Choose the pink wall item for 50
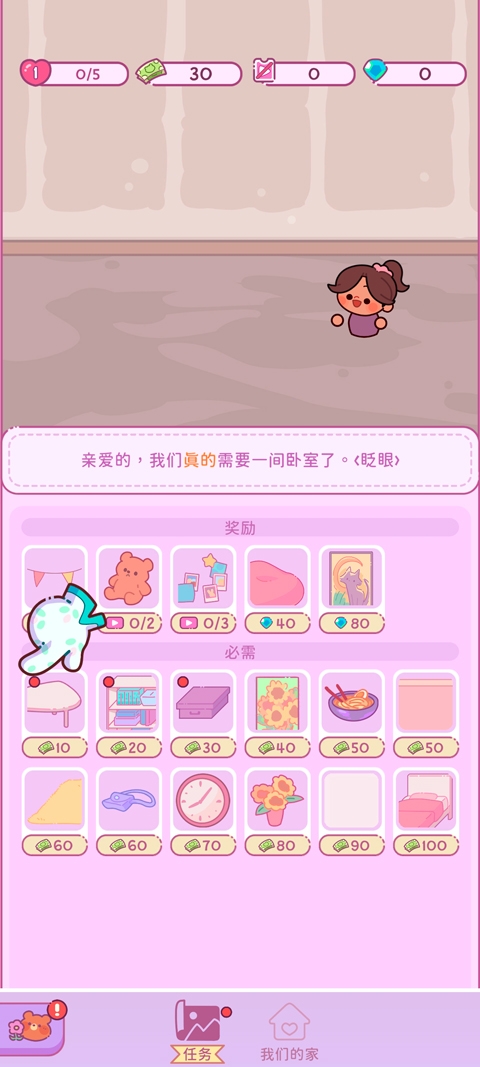 coord(426,713)
